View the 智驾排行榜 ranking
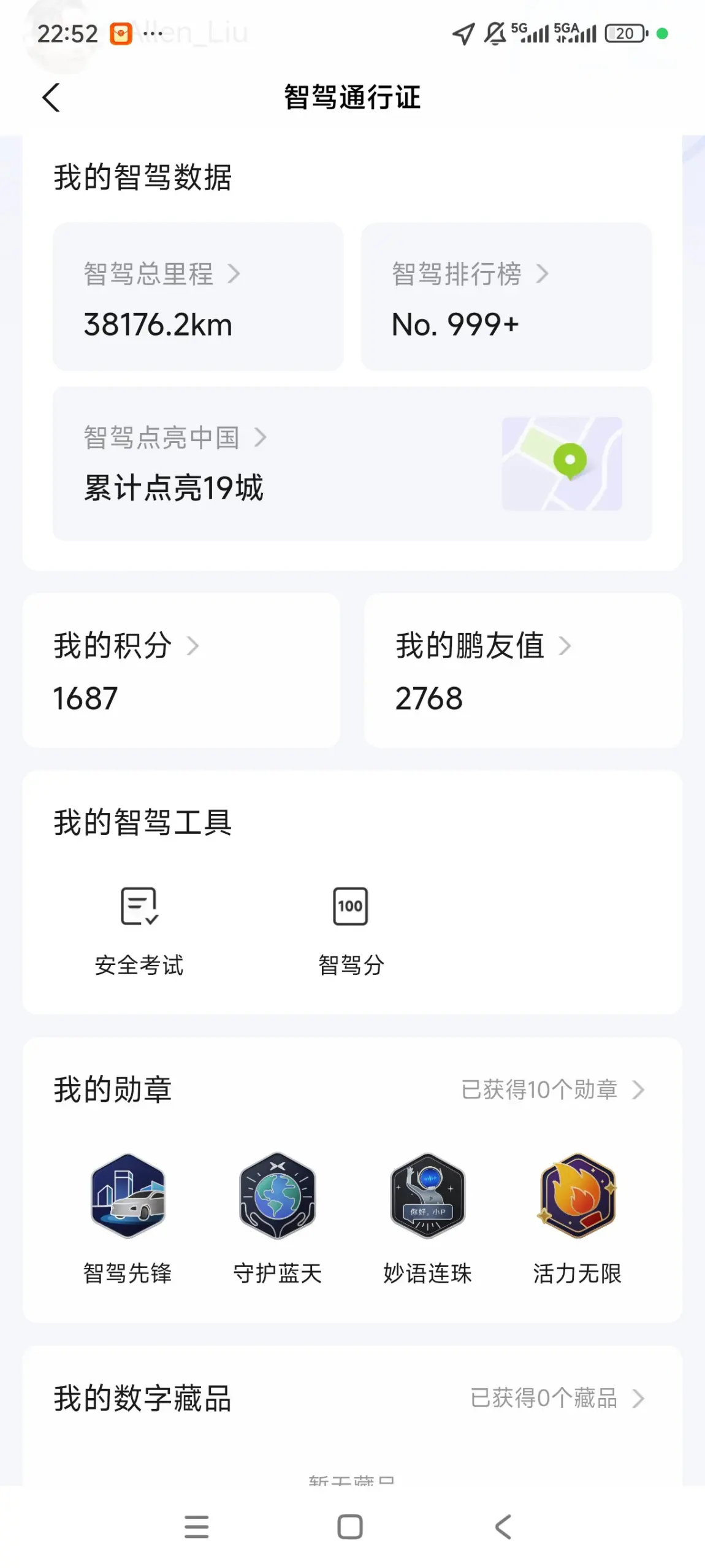The image size is (705, 1568). point(506,297)
